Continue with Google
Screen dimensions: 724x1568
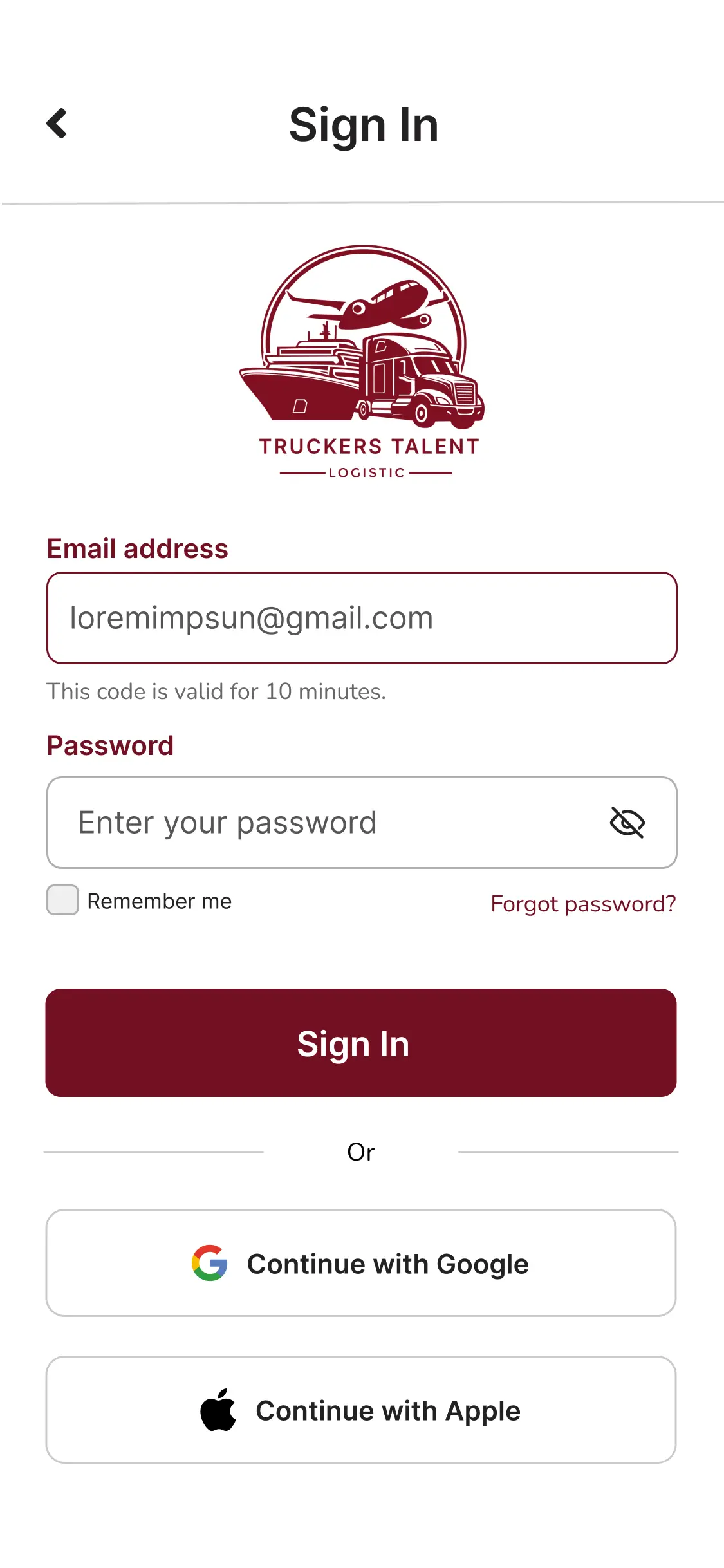pyautogui.click(x=361, y=1263)
